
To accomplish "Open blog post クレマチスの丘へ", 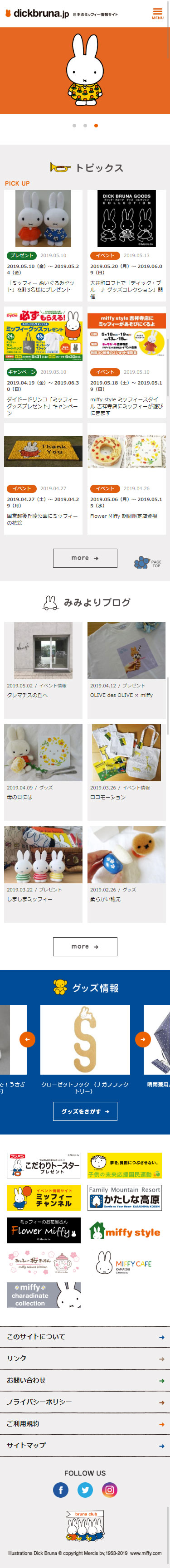I will (43, 670).
